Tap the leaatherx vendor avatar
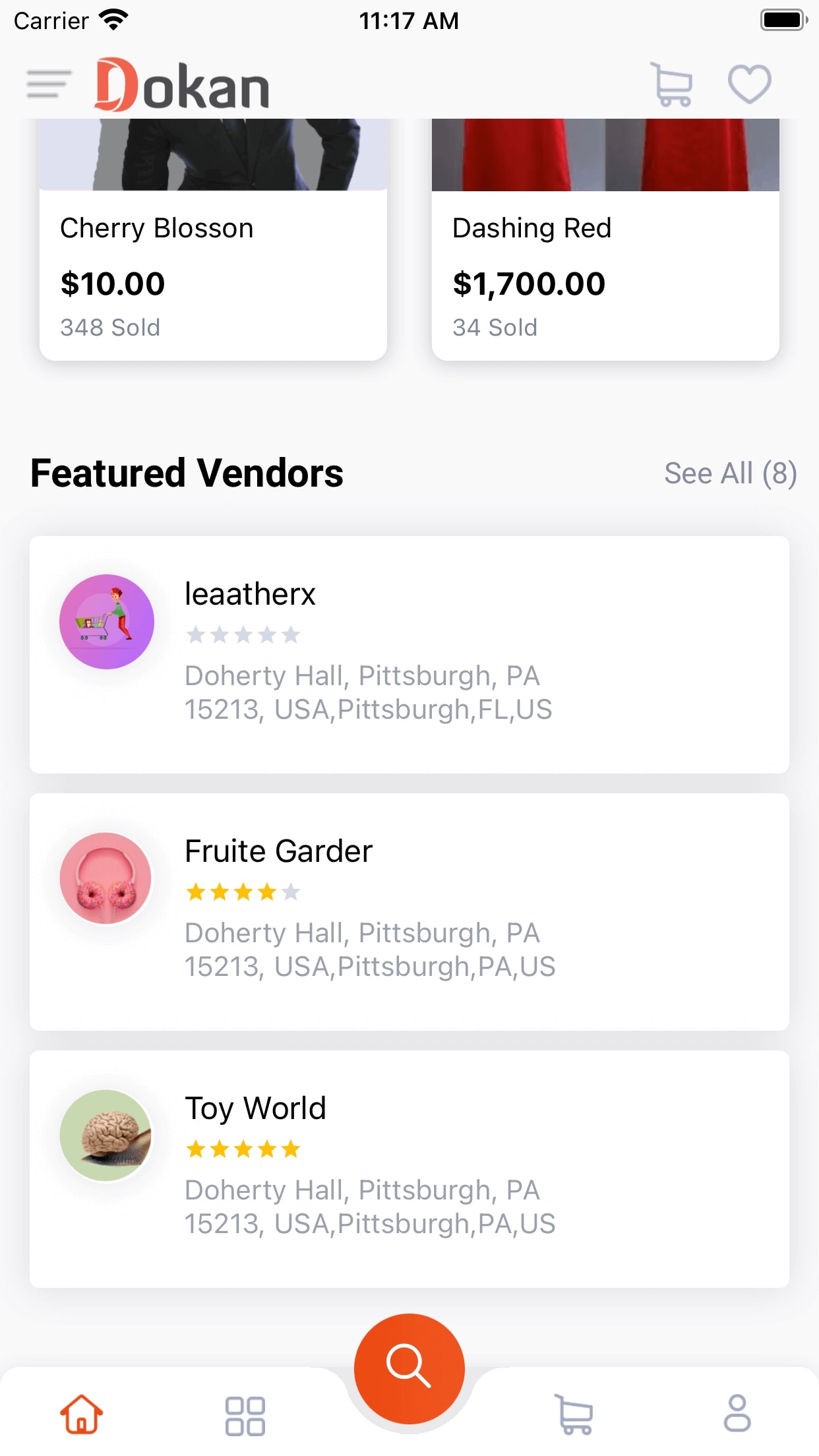The height and width of the screenshot is (1456, 819). 106,621
